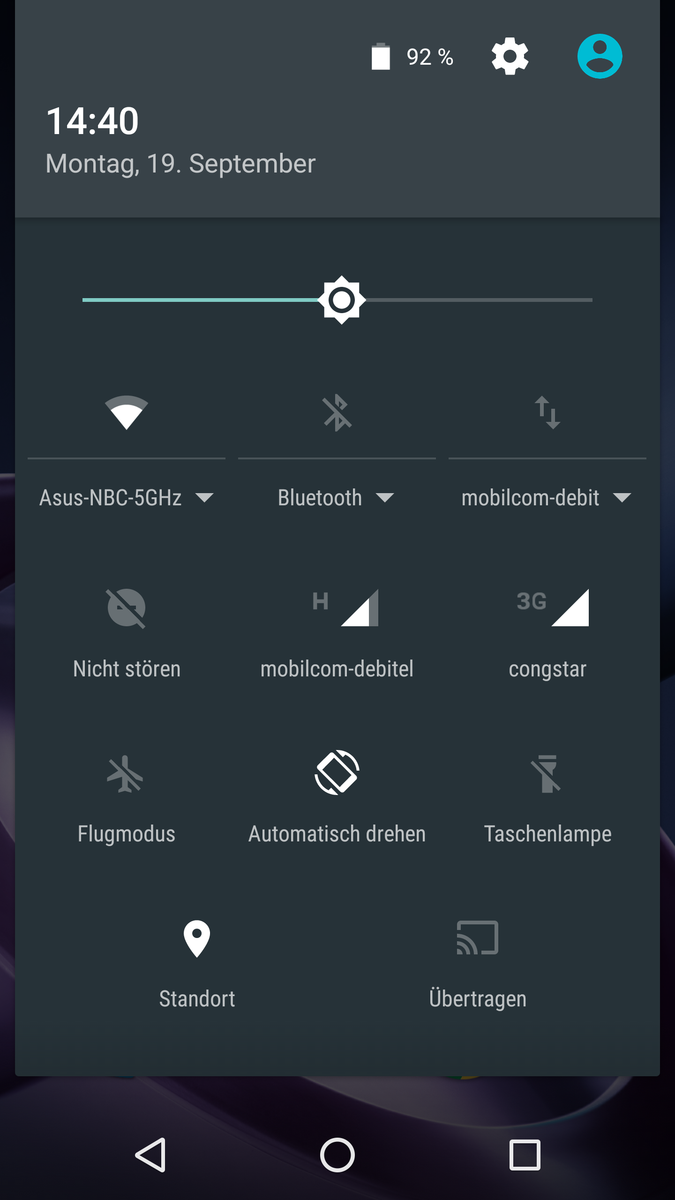The width and height of the screenshot is (675, 1200).
Task: Expand the Asus-NBC-5GHz network dropdown
Action: click(127, 498)
